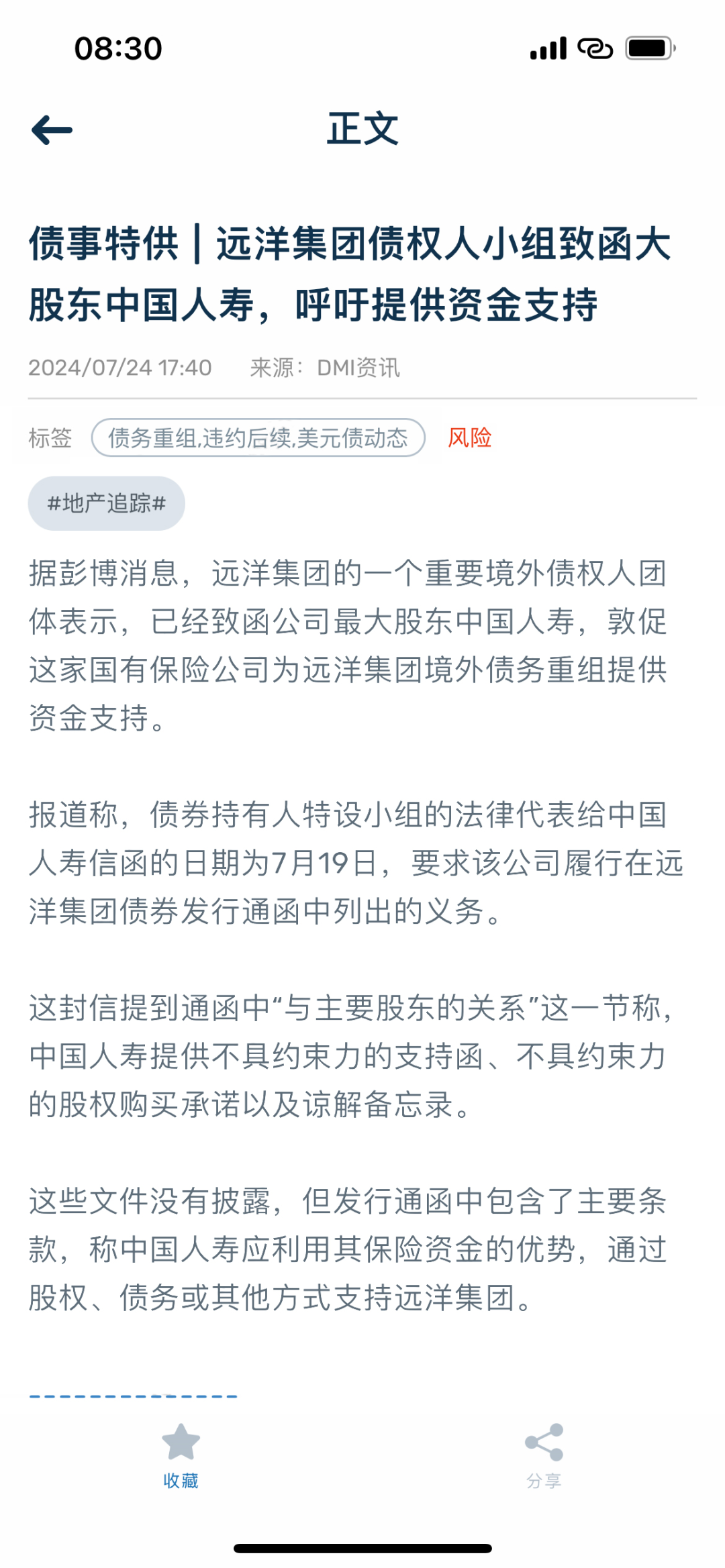Tap the 风险 label
Image resolution: width=725 pixels, height=1568 pixels.
click(x=470, y=438)
